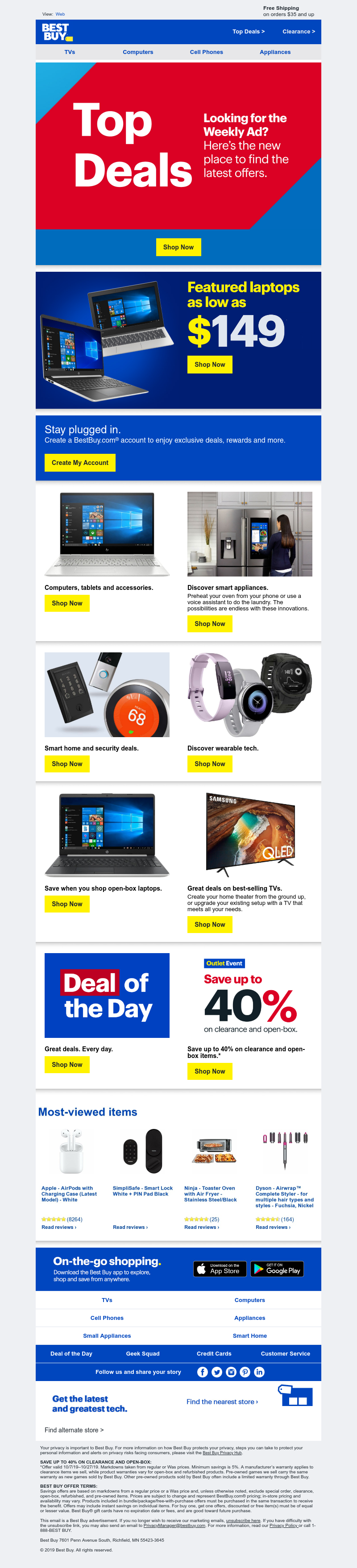View the Dyson Airwrap product
357x1568 pixels.
point(284,1197)
